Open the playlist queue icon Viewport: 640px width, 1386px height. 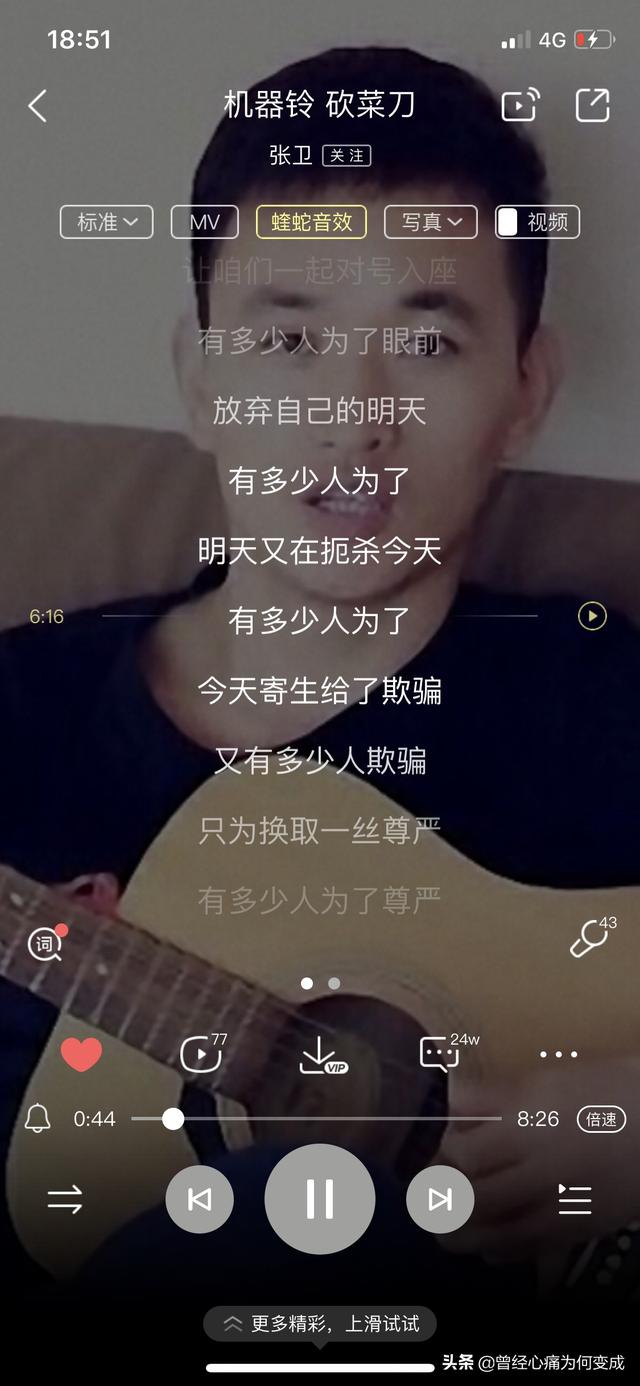pyautogui.click(x=574, y=1199)
